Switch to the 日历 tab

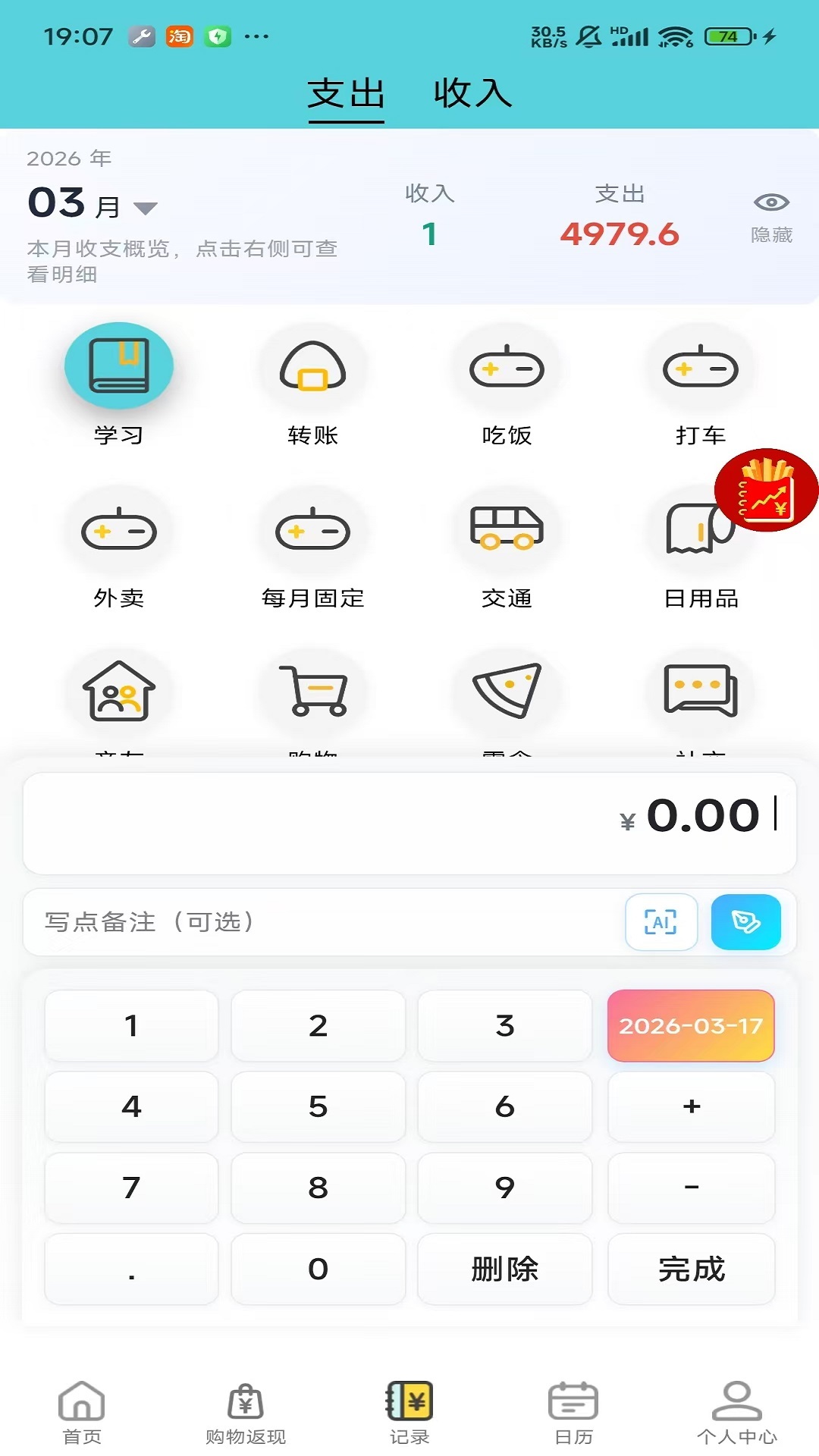(573, 1413)
